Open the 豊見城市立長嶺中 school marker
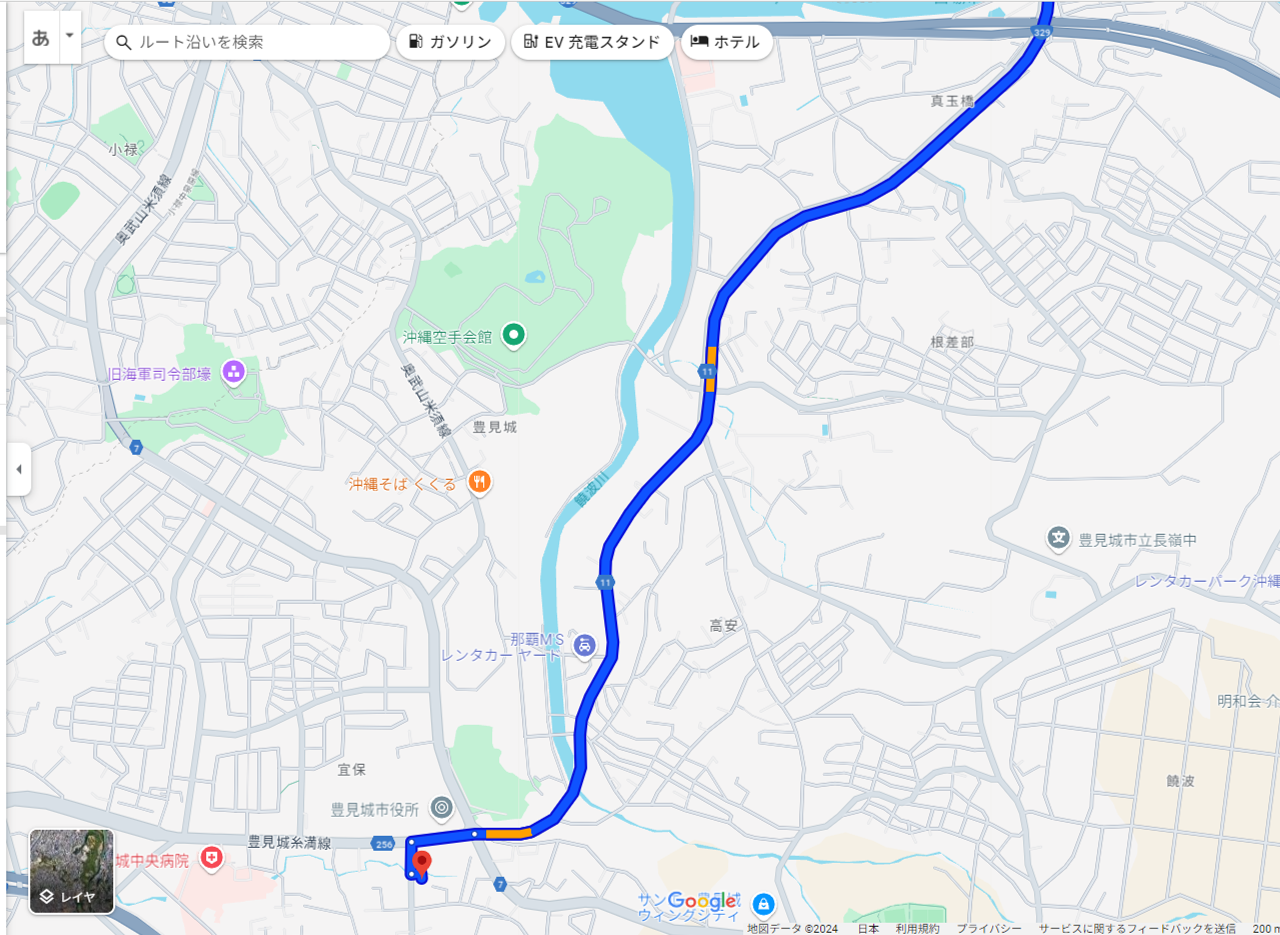The width and height of the screenshot is (1280, 935). point(1058,539)
